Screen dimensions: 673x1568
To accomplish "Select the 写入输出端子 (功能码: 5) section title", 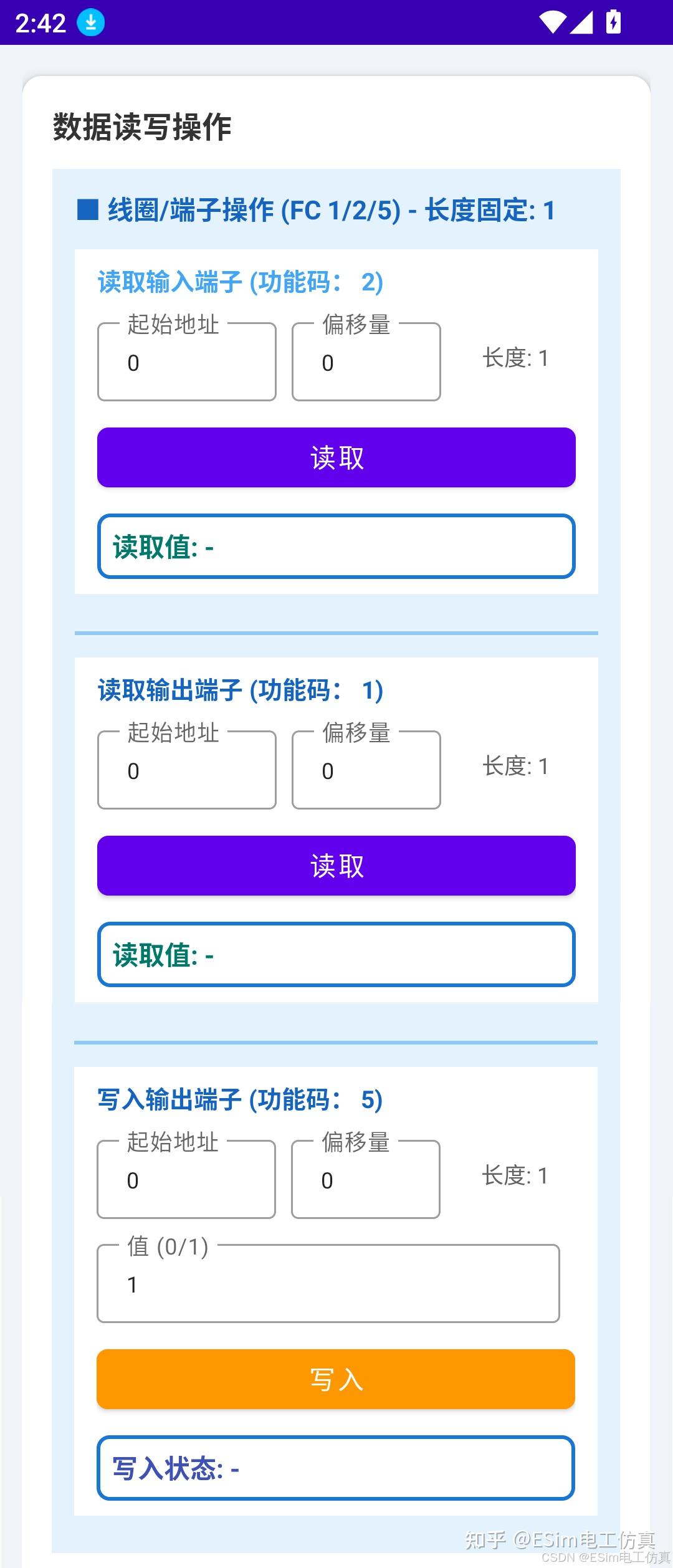I will click(240, 1101).
